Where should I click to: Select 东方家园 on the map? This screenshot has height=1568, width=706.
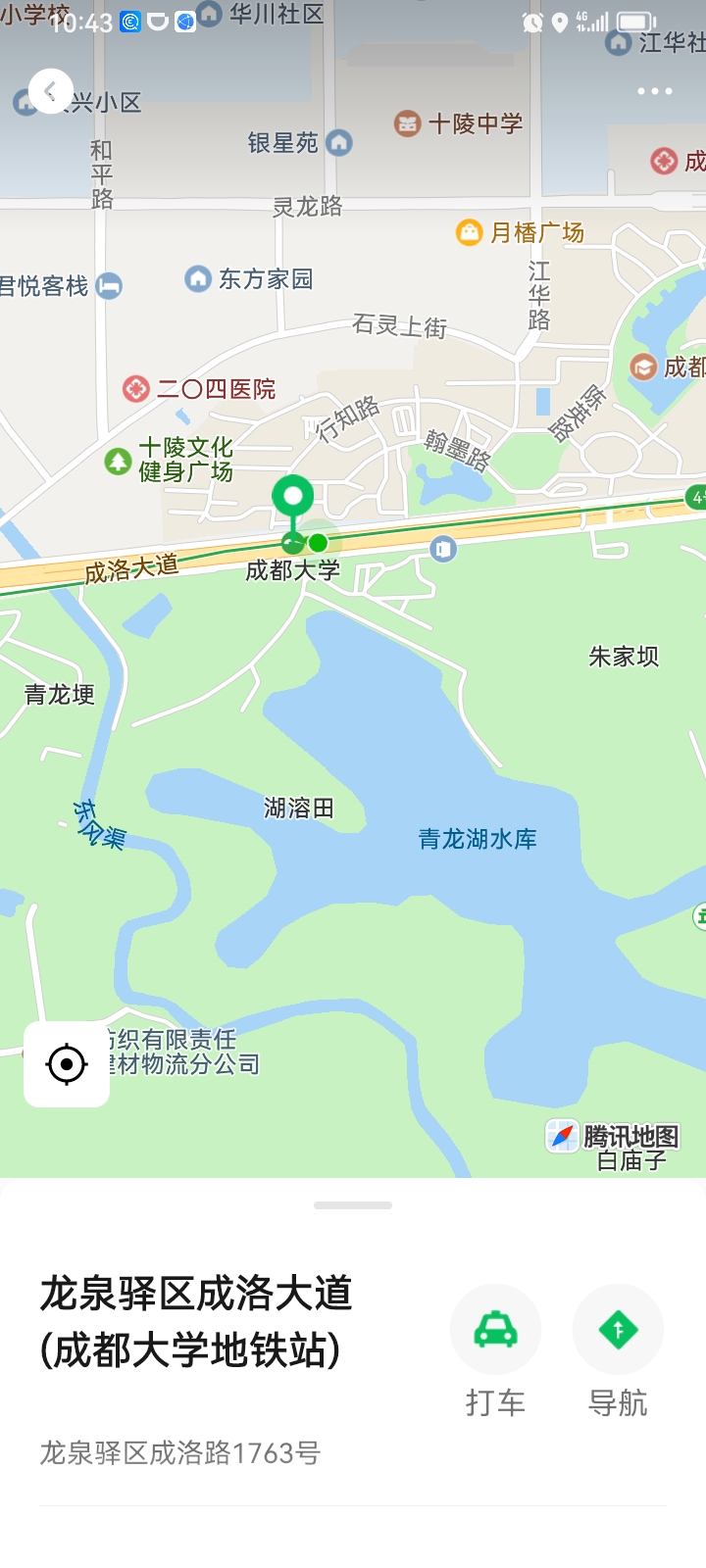[x=250, y=279]
